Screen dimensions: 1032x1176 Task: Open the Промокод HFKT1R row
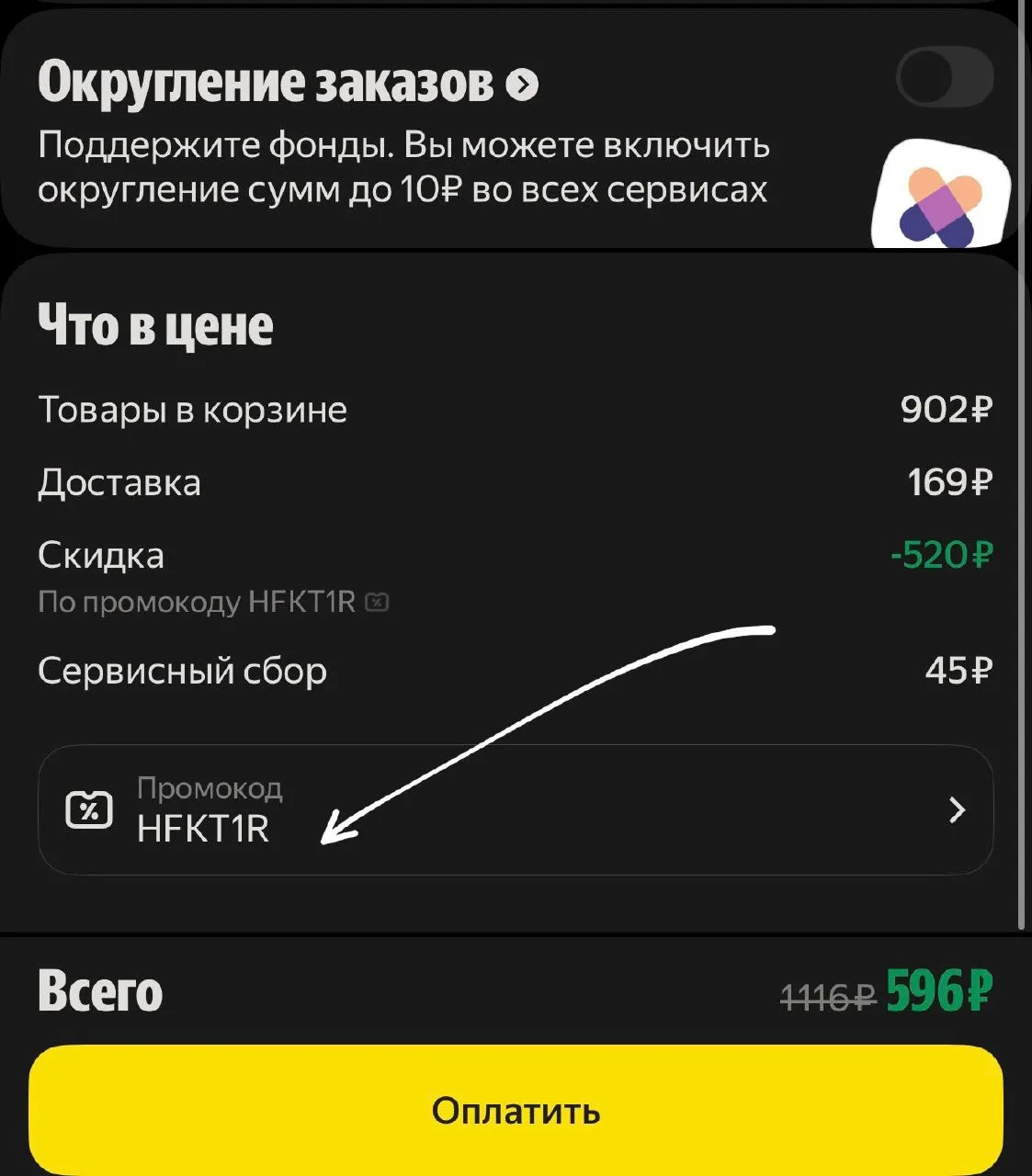pyautogui.click(x=516, y=809)
